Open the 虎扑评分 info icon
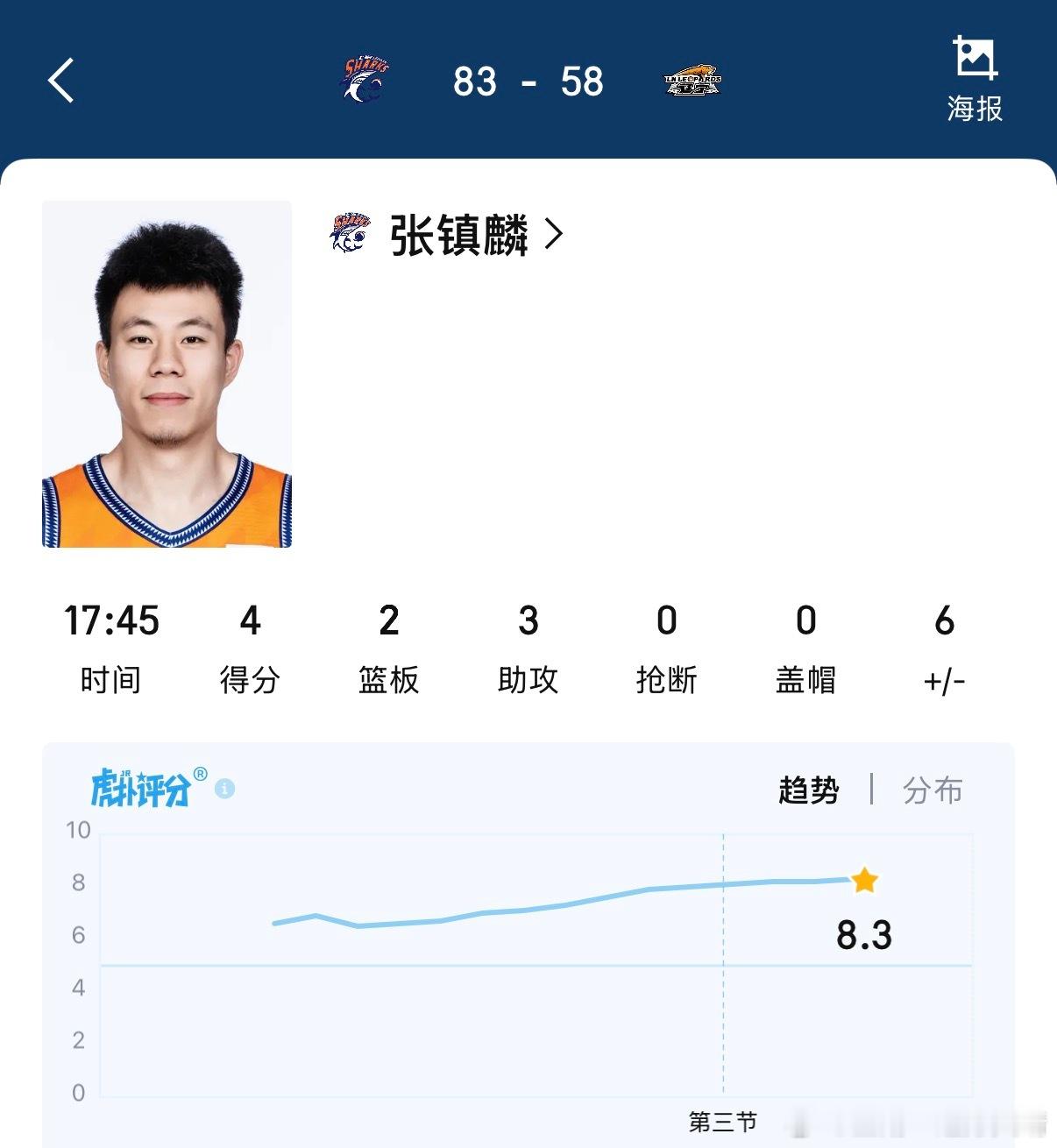Screen dimensions: 1057x1148 click(x=226, y=787)
